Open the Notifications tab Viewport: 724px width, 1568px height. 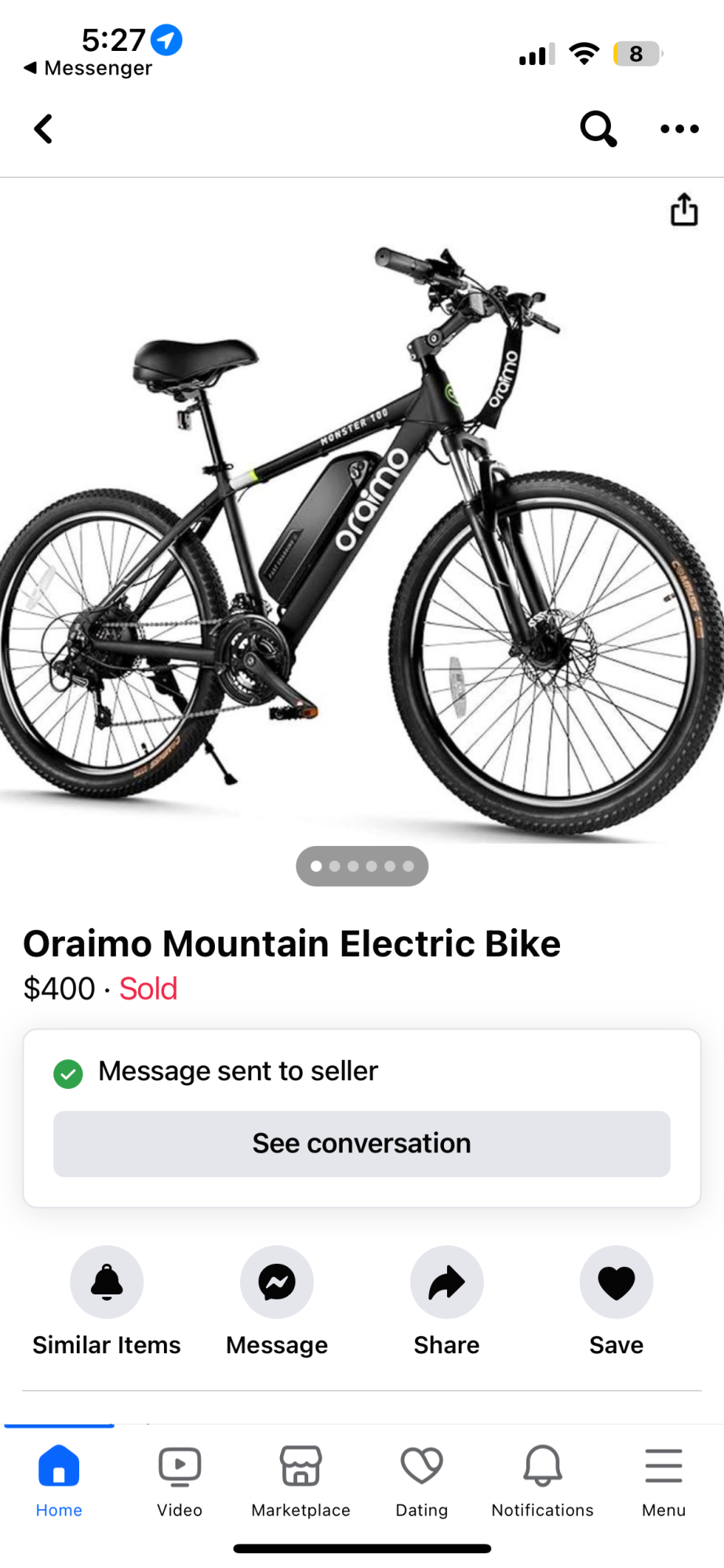point(542,1465)
